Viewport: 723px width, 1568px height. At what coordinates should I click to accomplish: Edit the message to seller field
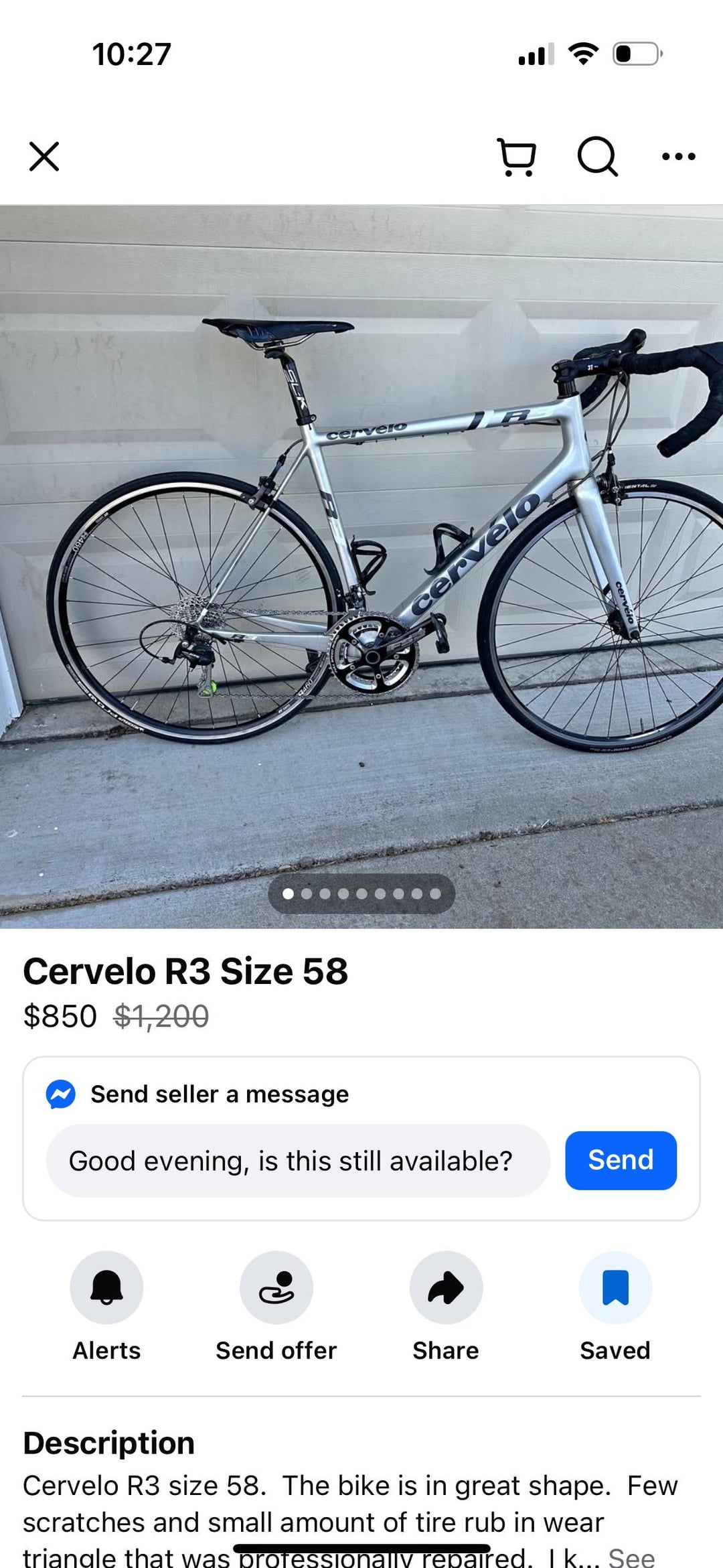(297, 1161)
